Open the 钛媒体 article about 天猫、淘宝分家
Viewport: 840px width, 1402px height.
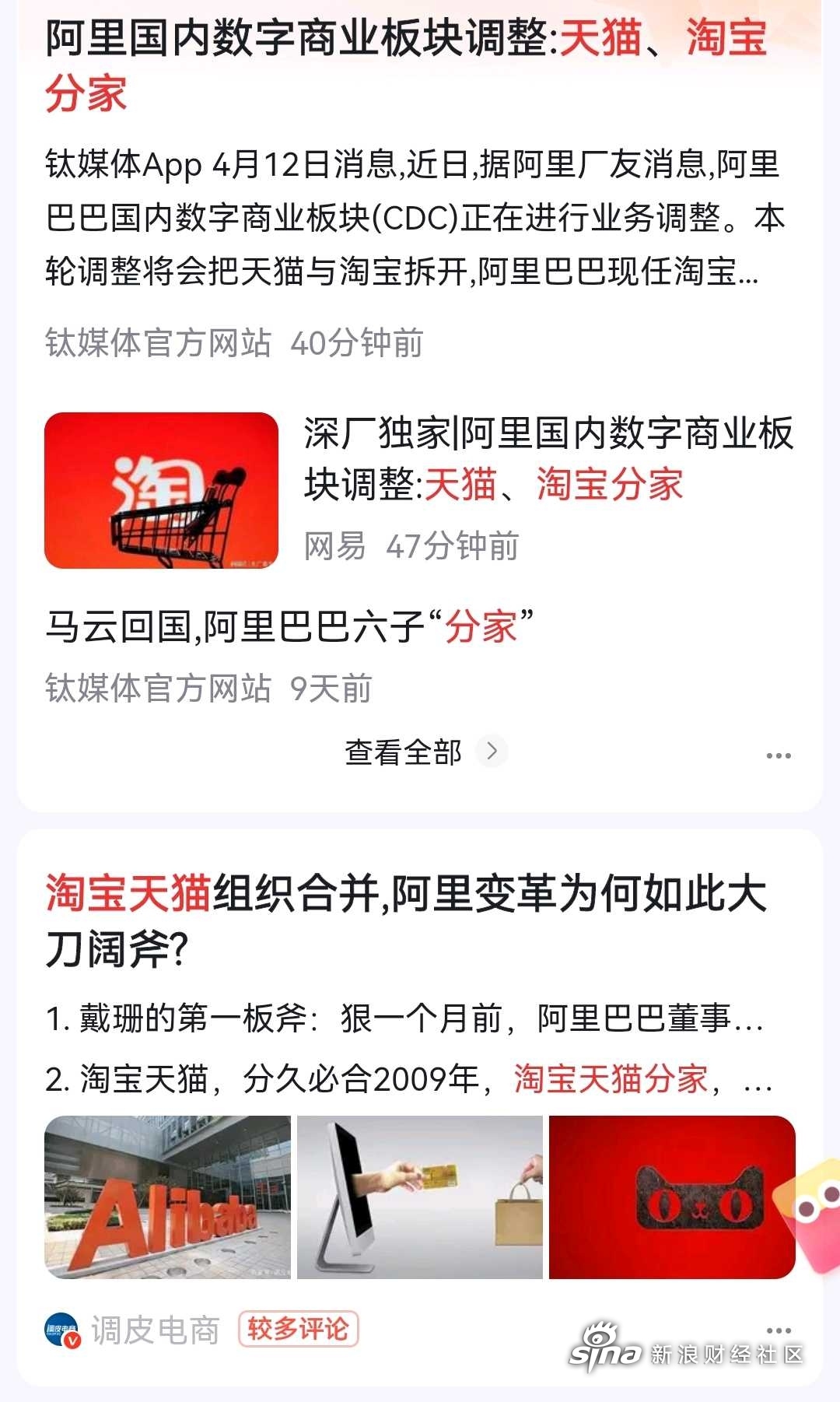[406, 65]
